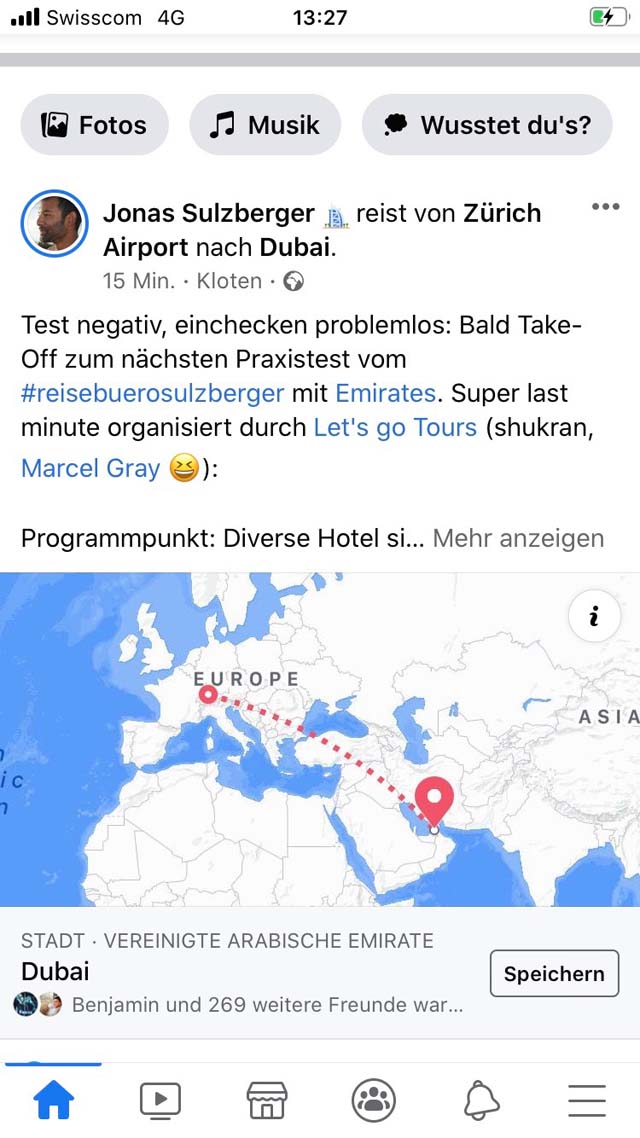Open the hamburger menu tab

click(587, 1100)
